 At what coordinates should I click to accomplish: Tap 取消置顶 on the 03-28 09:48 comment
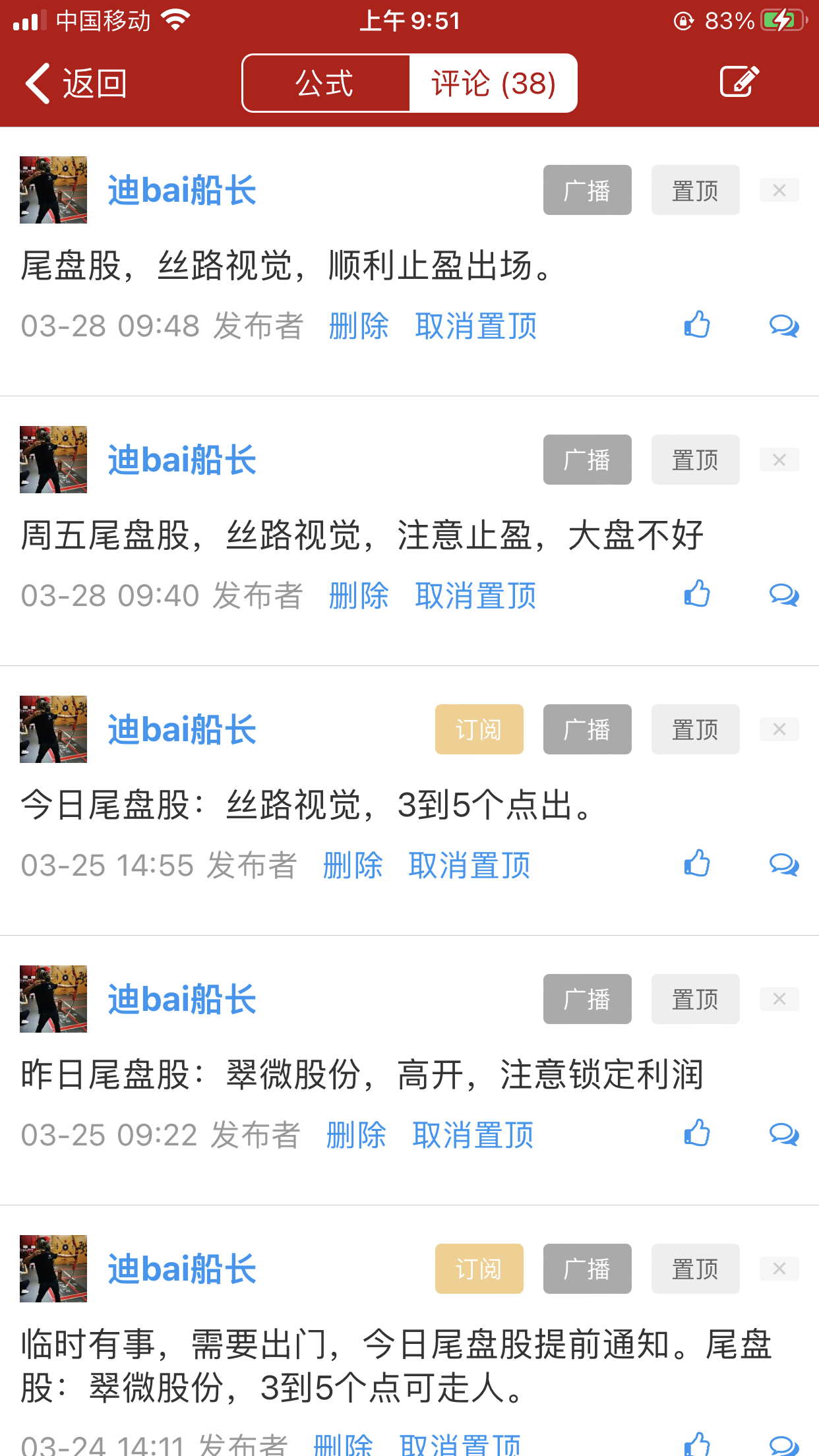(475, 326)
